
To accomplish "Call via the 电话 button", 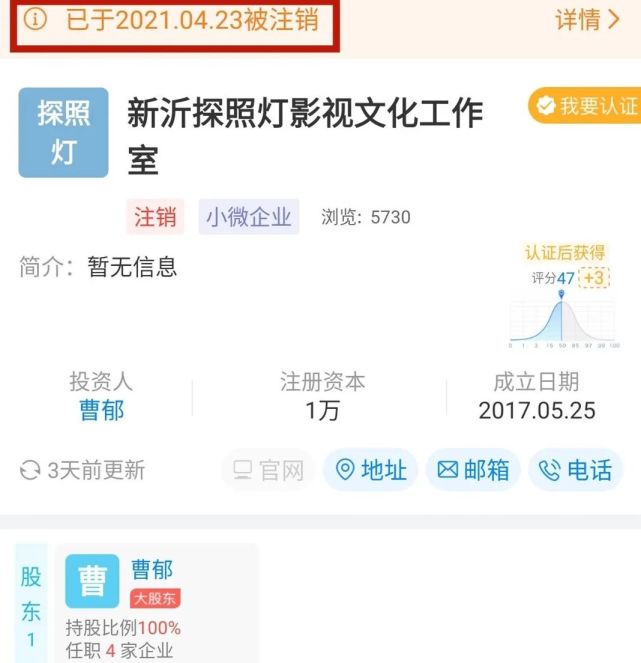I will [x=576, y=470].
